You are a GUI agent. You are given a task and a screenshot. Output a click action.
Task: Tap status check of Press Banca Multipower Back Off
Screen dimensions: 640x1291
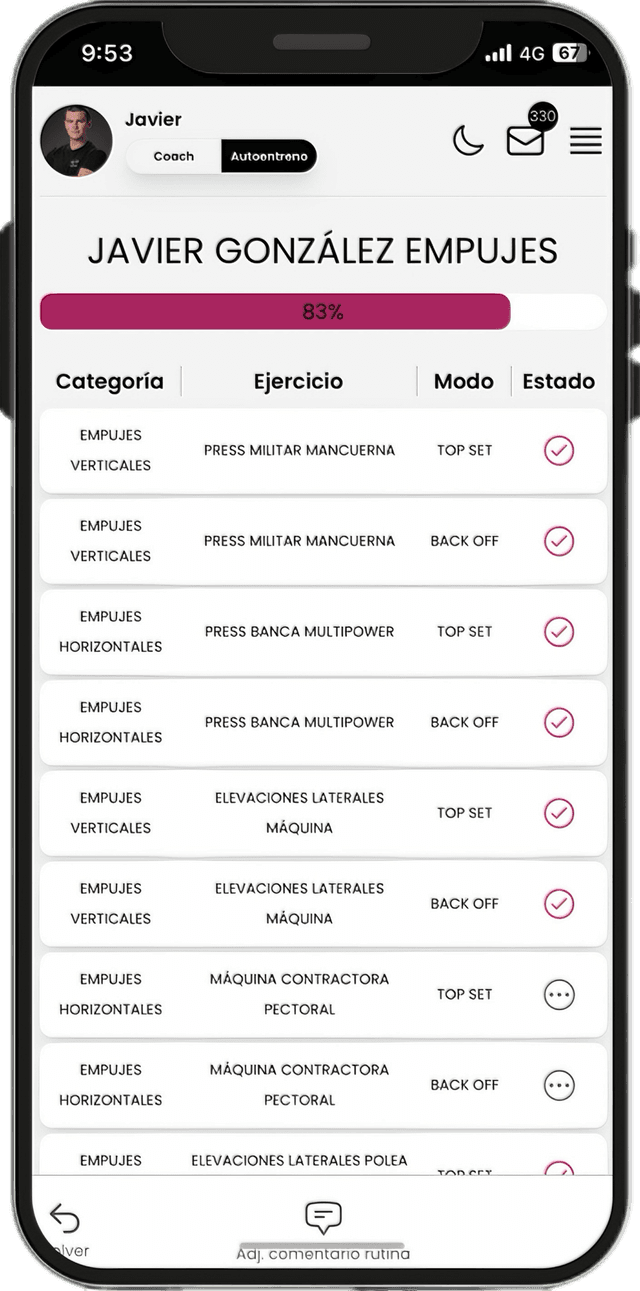coord(559,722)
